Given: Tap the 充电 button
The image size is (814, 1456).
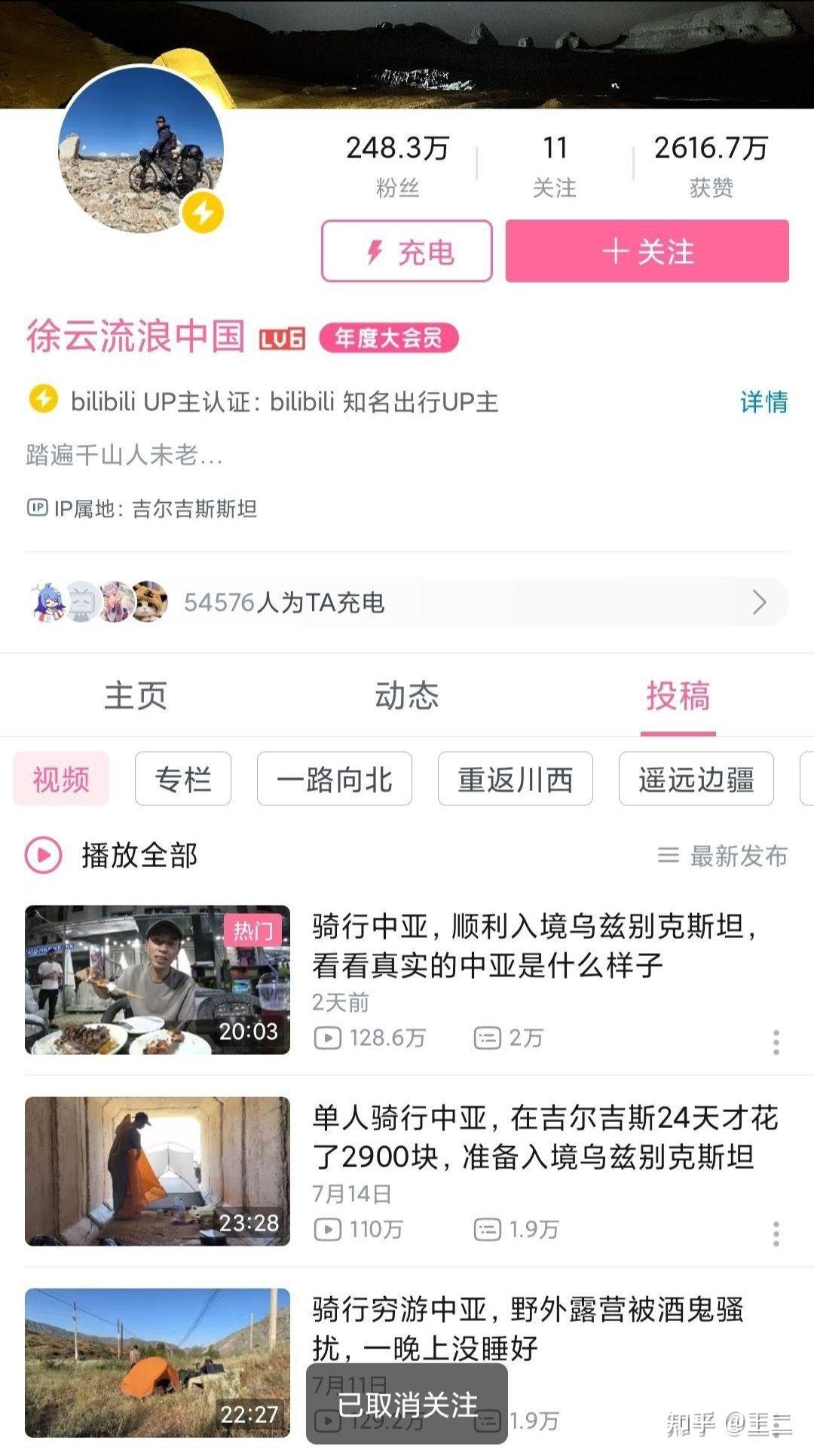Looking at the screenshot, I should 406,251.
